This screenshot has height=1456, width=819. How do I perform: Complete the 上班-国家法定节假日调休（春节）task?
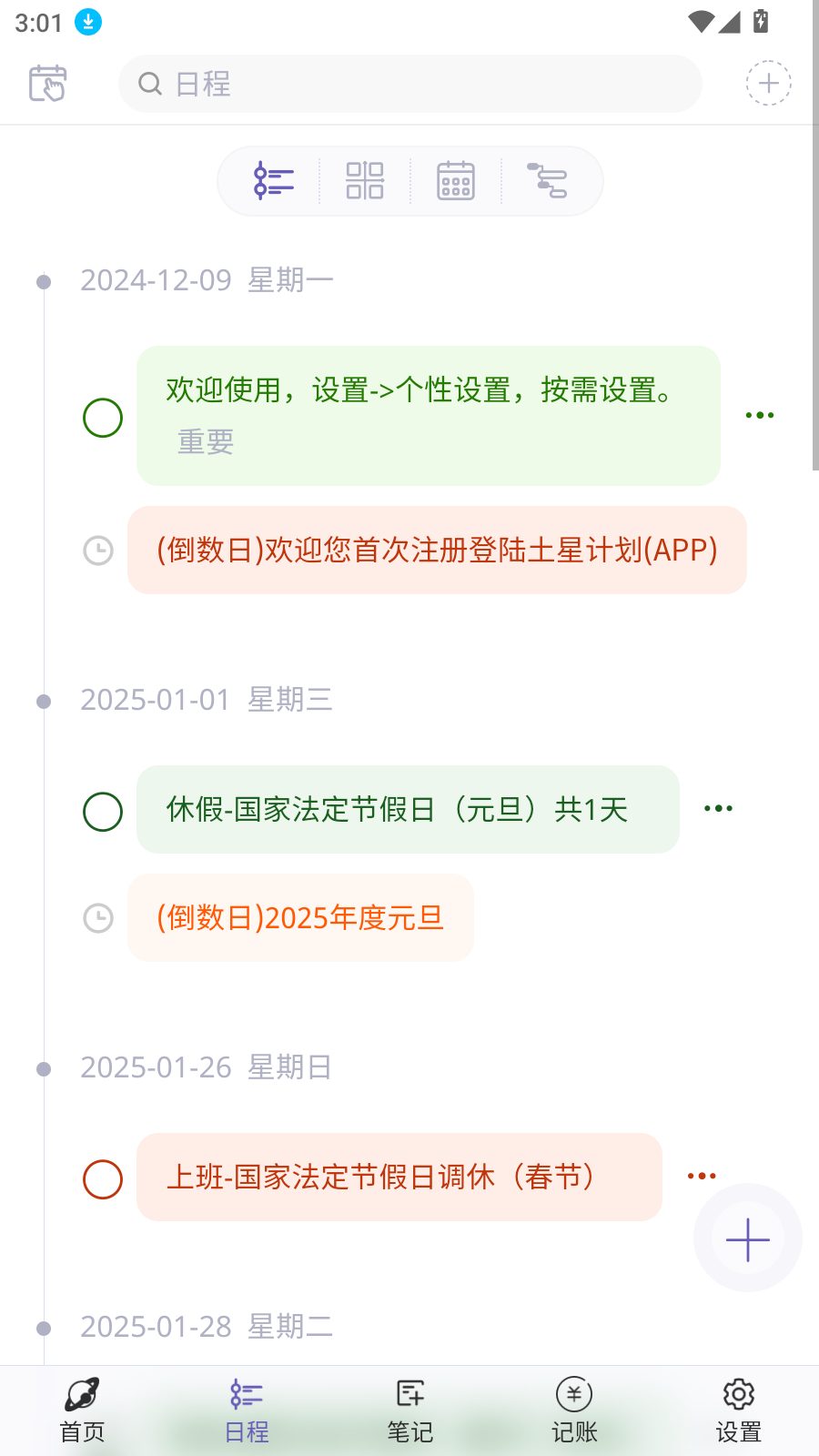[x=102, y=1178]
